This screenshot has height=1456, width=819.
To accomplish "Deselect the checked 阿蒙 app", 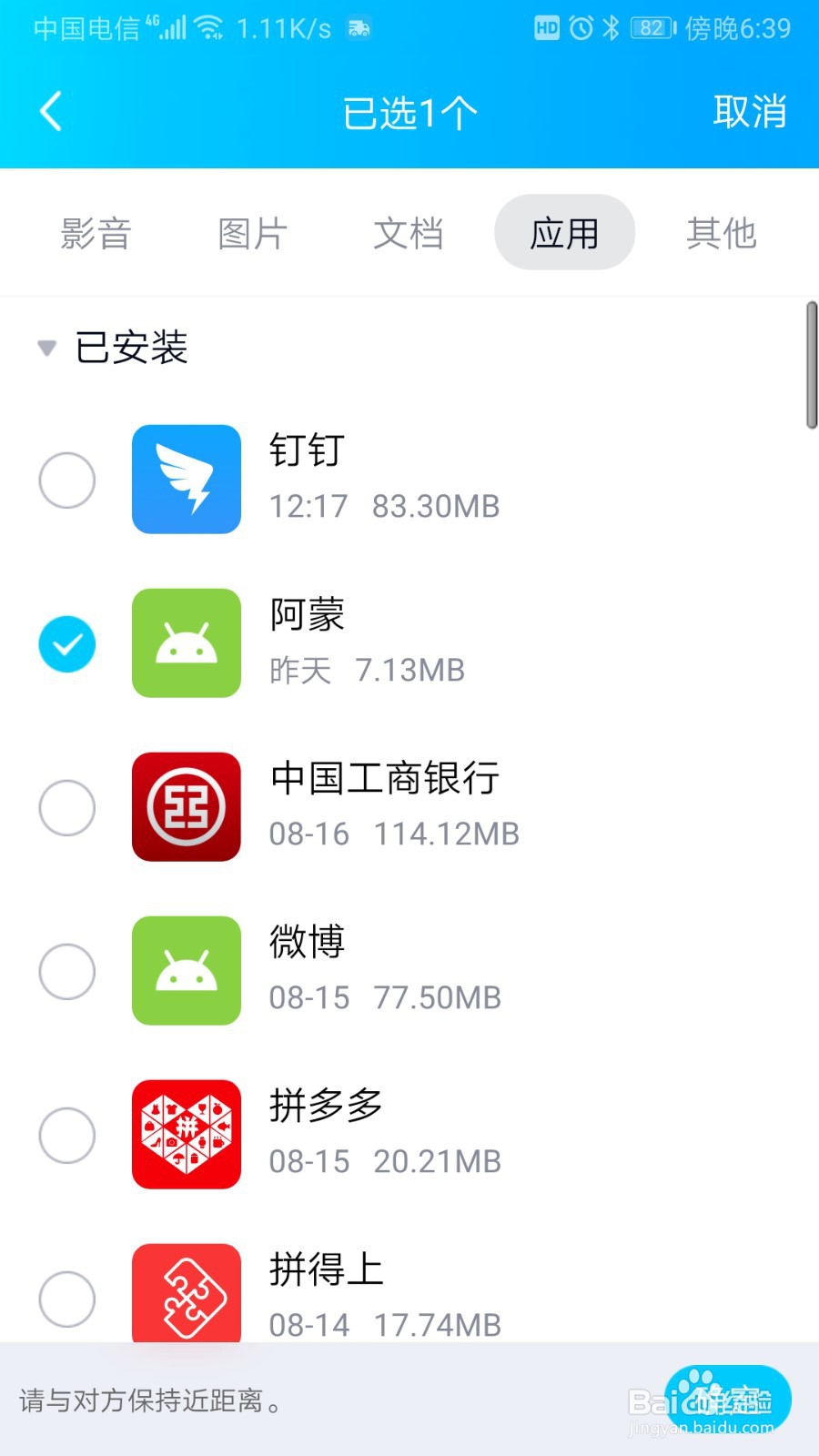I will 67,643.
